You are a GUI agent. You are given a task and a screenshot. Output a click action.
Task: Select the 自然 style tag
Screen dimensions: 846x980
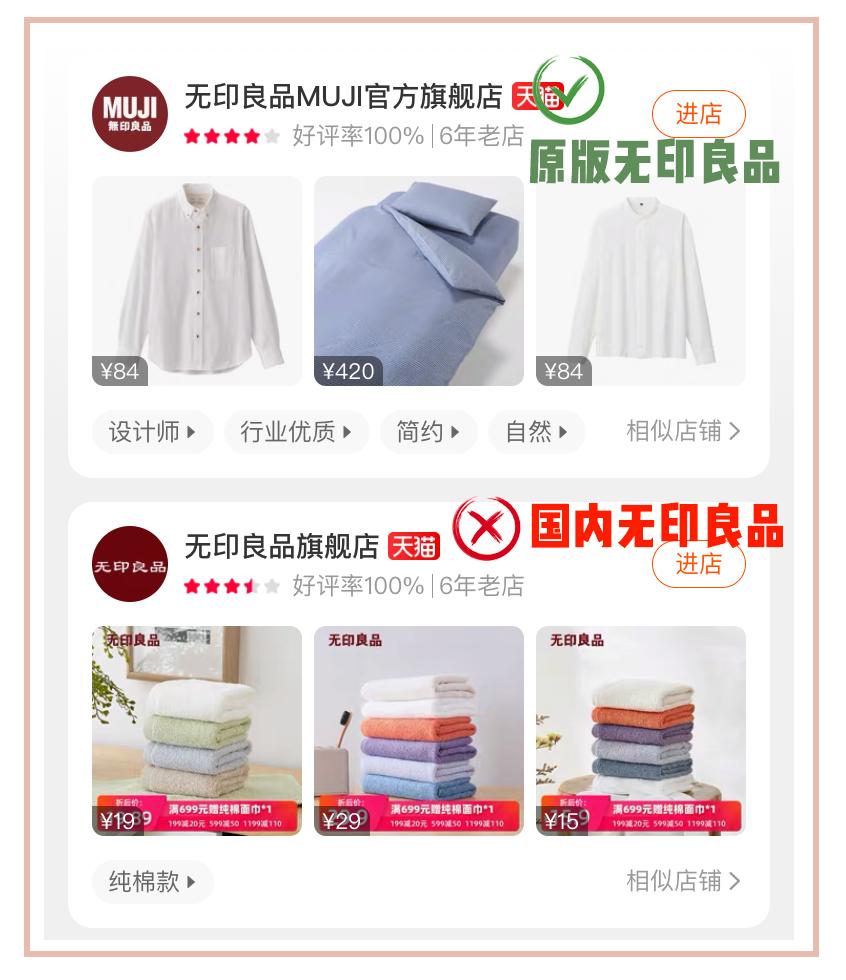pyautogui.click(x=536, y=432)
